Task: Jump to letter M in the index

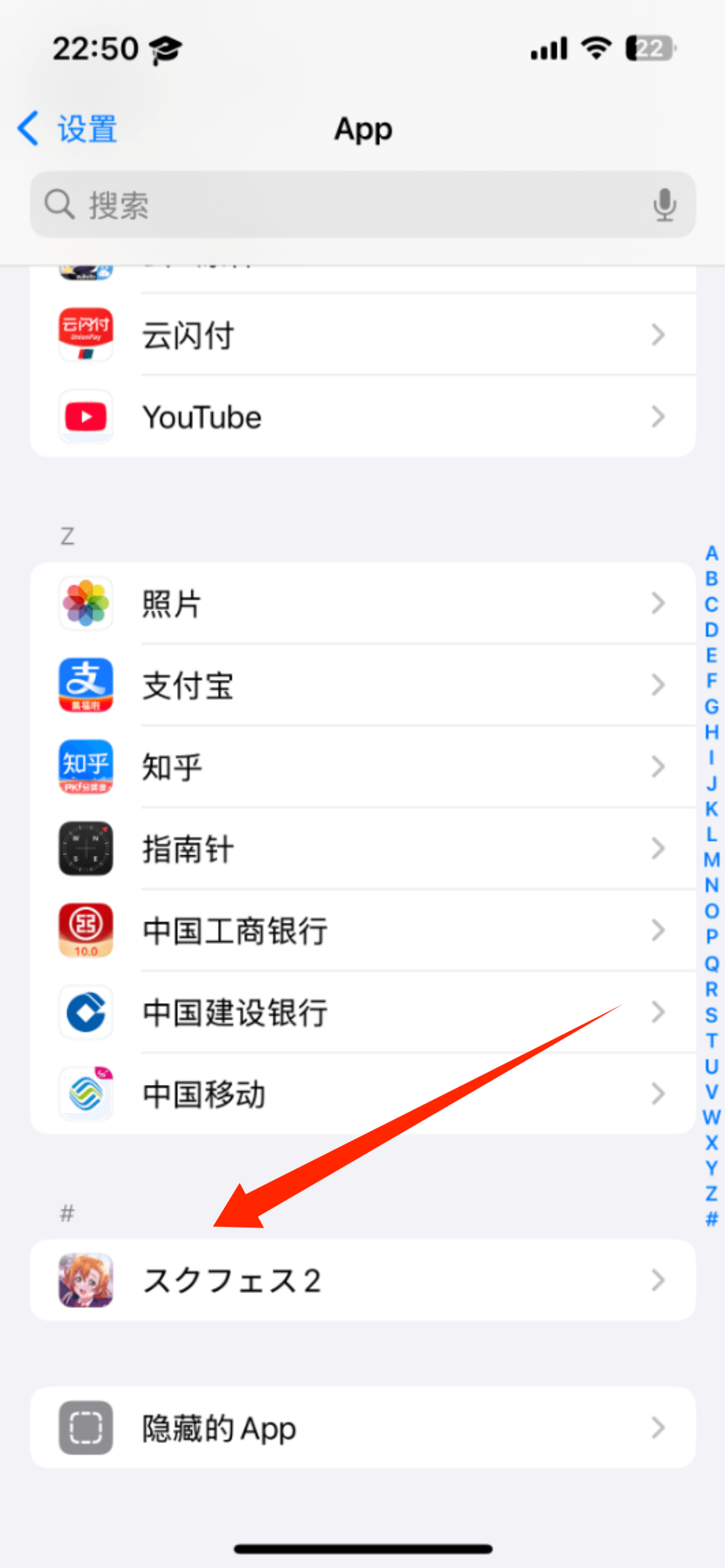Action: pyautogui.click(x=711, y=860)
